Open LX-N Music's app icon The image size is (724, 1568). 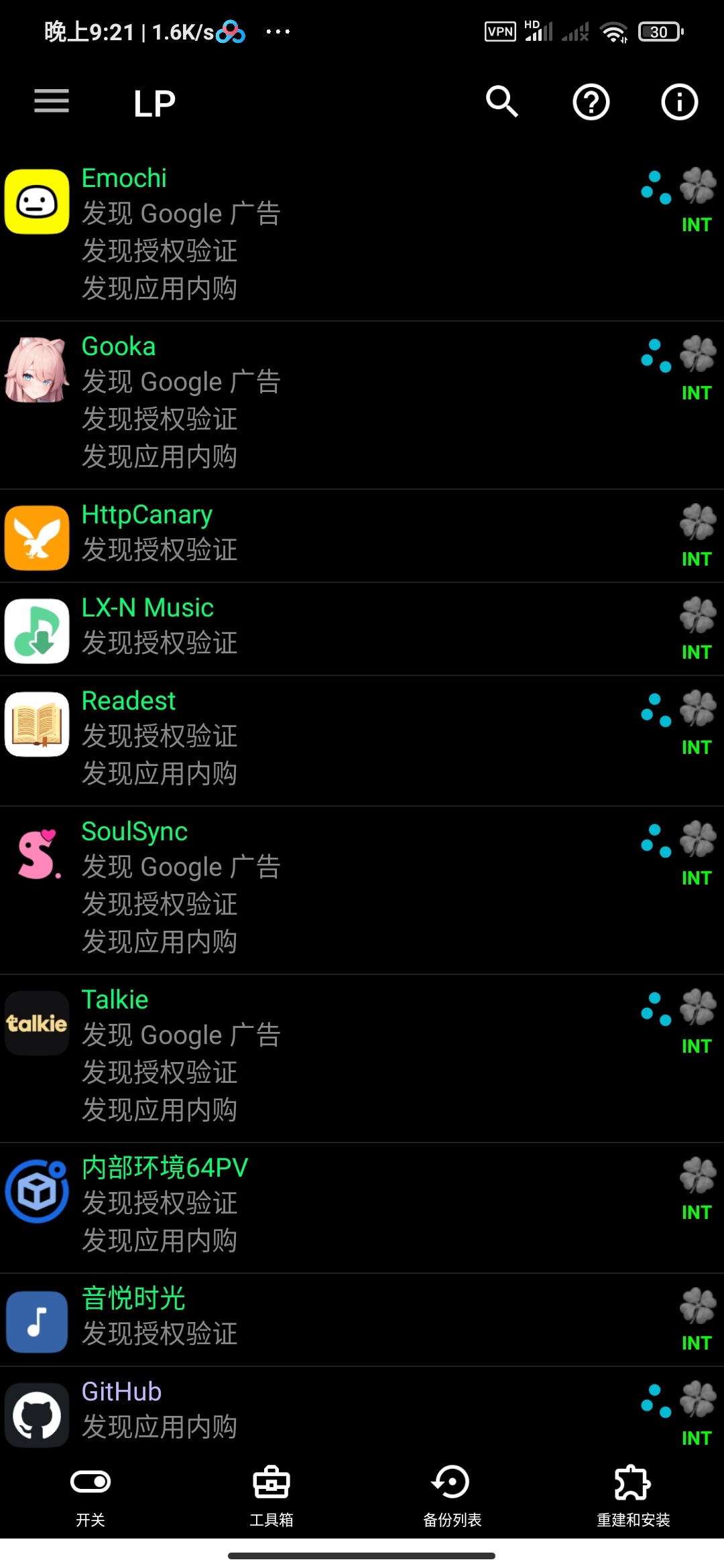[37, 630]
